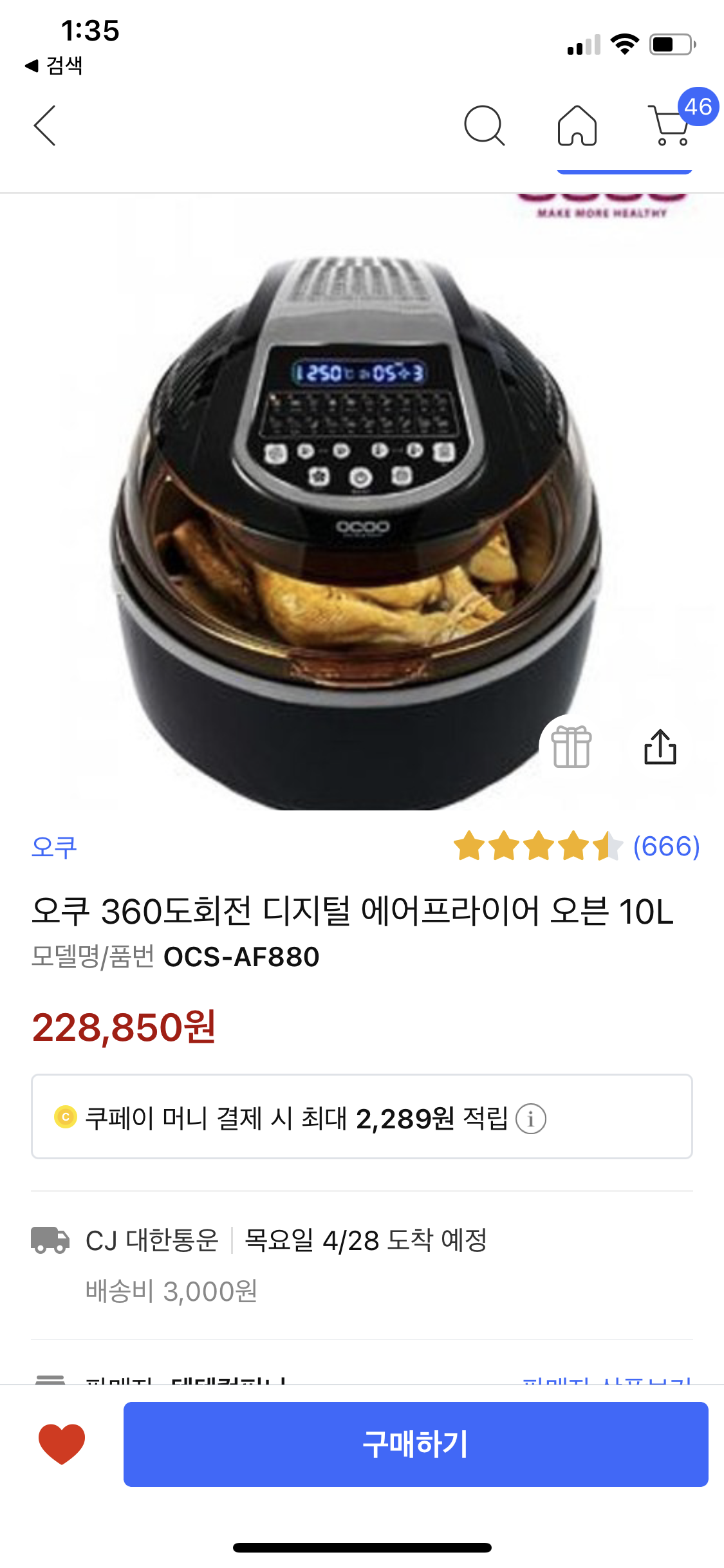View the 666 product reviews
724x1568 pixels.
tap(665, 846)
